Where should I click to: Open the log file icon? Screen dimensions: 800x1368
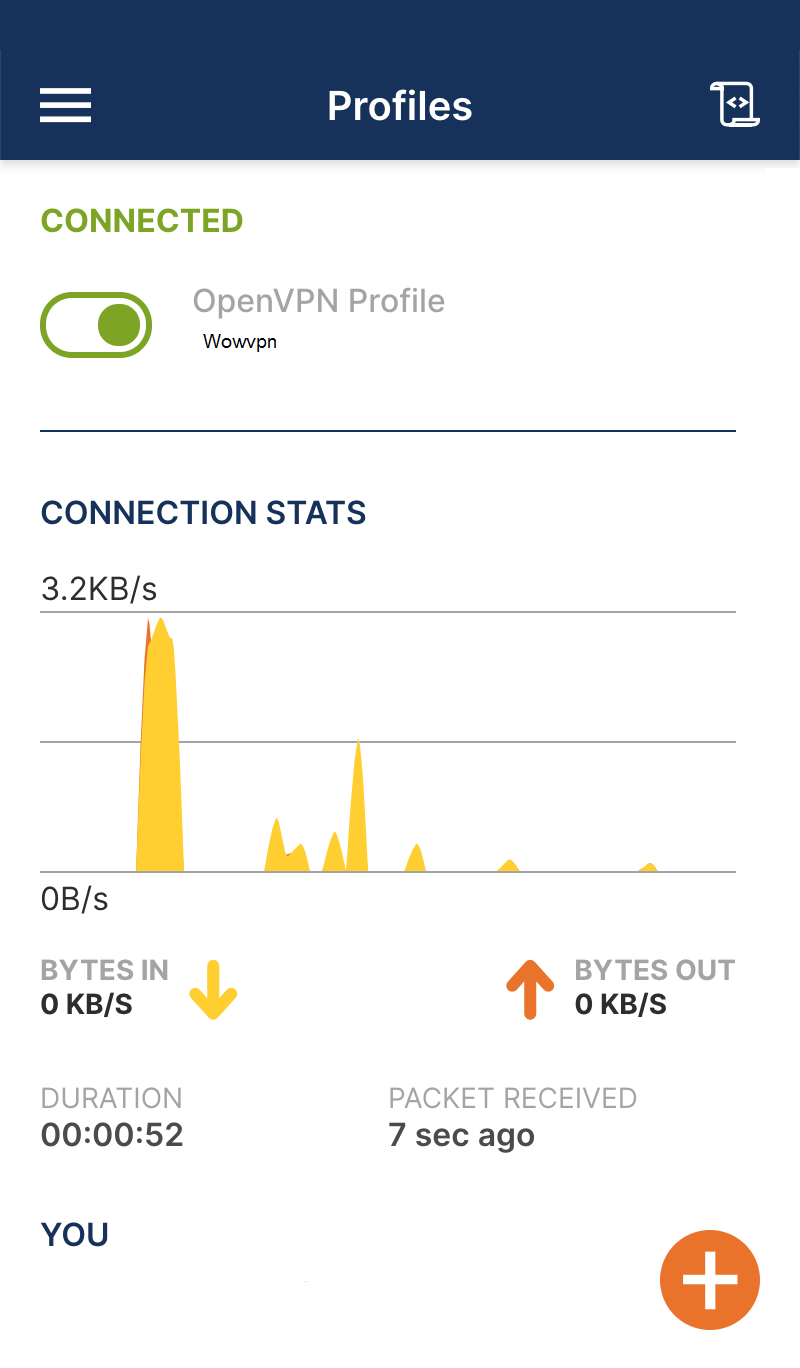[735, 105]
